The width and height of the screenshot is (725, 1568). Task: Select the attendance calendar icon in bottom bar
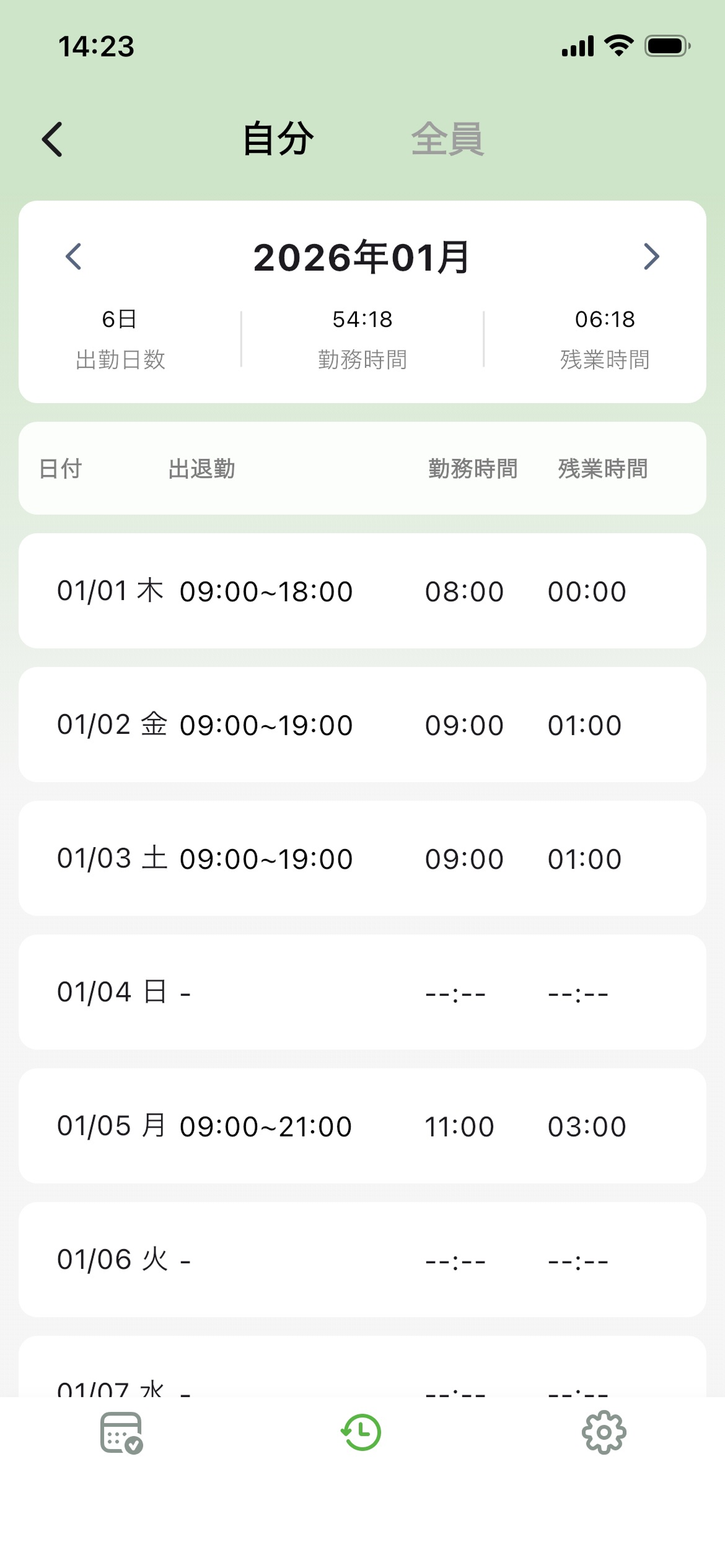pyautogui.click(x=121, y=1432)
